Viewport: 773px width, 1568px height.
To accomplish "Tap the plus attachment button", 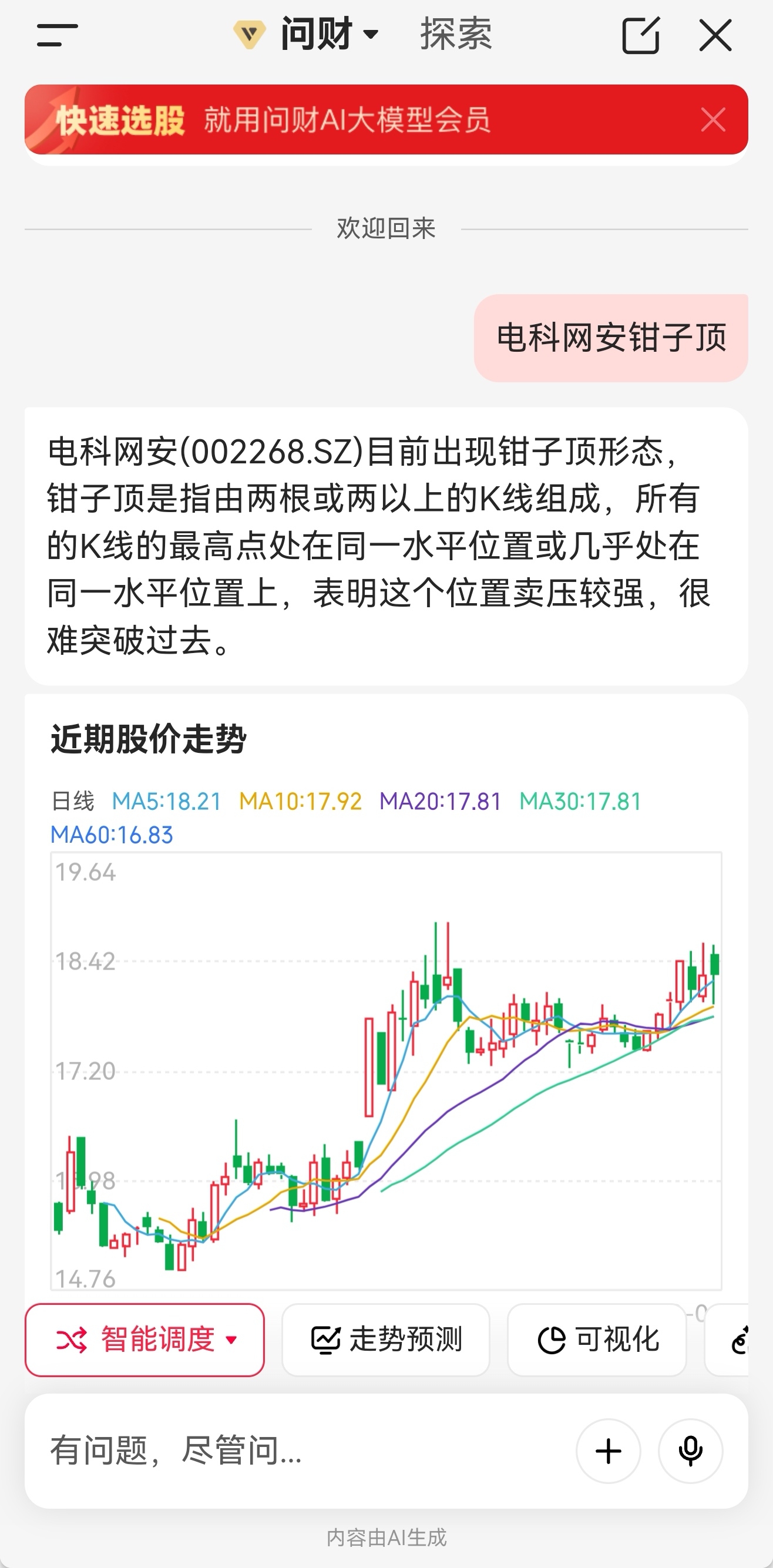I will tap(608, 1451).
